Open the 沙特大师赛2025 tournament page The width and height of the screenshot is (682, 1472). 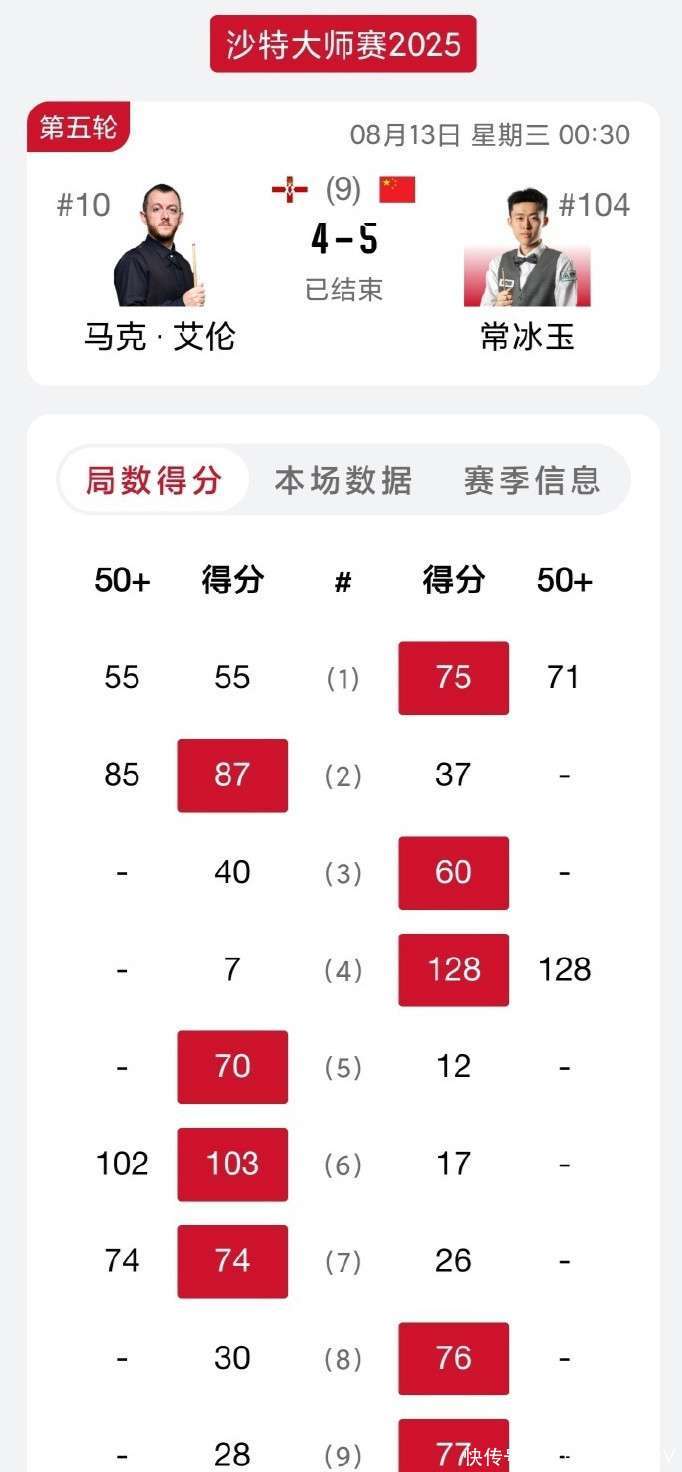pos(343,45)
